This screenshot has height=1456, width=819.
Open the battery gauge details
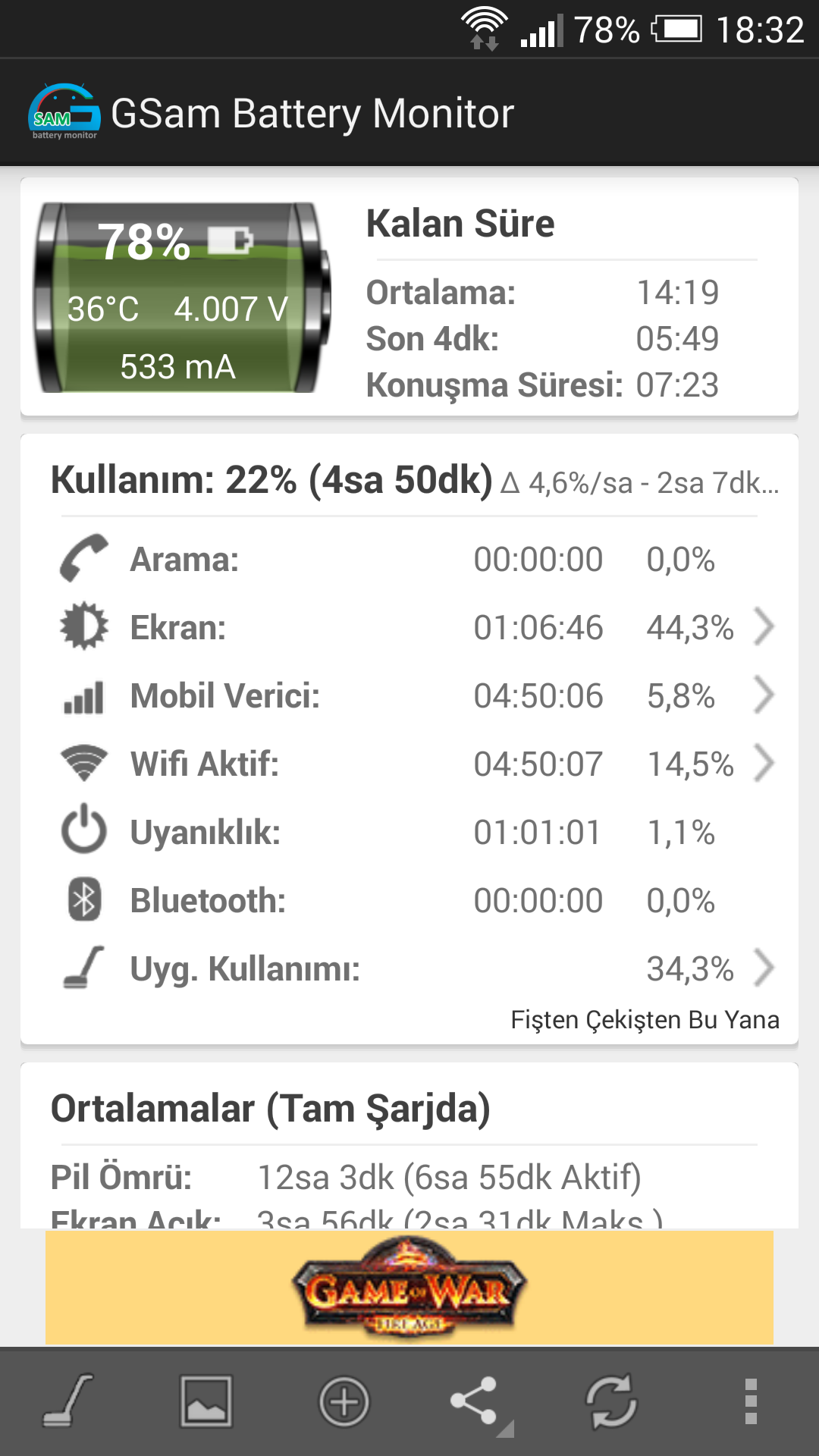tap(182, 297)
